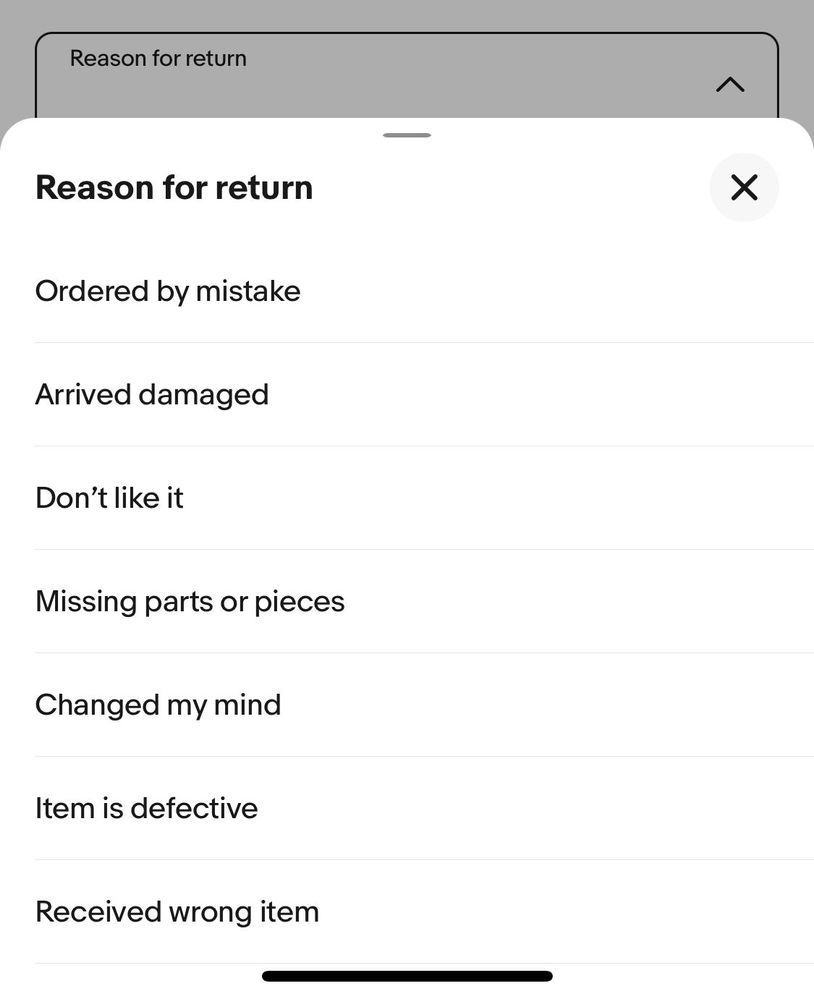Choose Arrived damaged
The height and width of the screenshot is (999, 814).
click(x=152, y=394)
